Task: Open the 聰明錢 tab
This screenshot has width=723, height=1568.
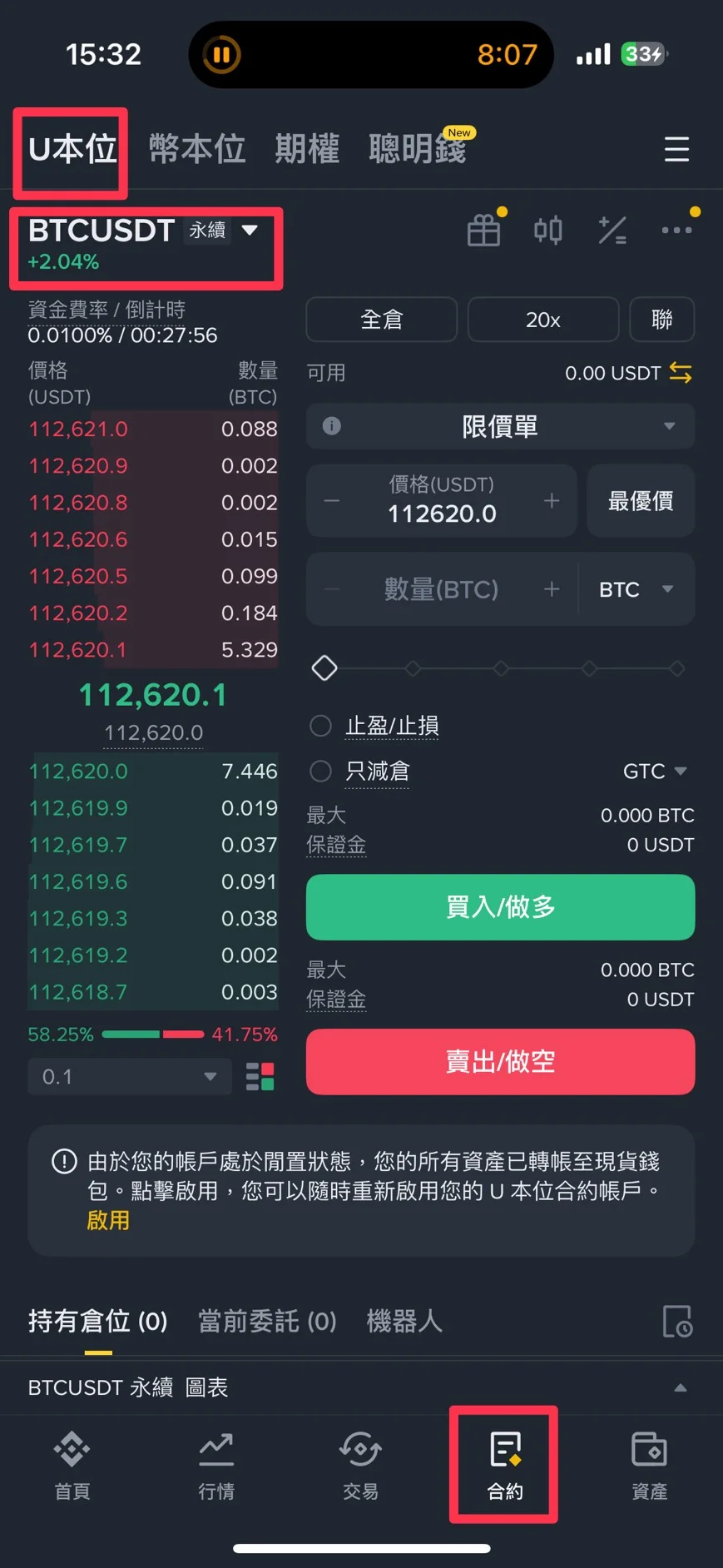Action: pos(418,150)
